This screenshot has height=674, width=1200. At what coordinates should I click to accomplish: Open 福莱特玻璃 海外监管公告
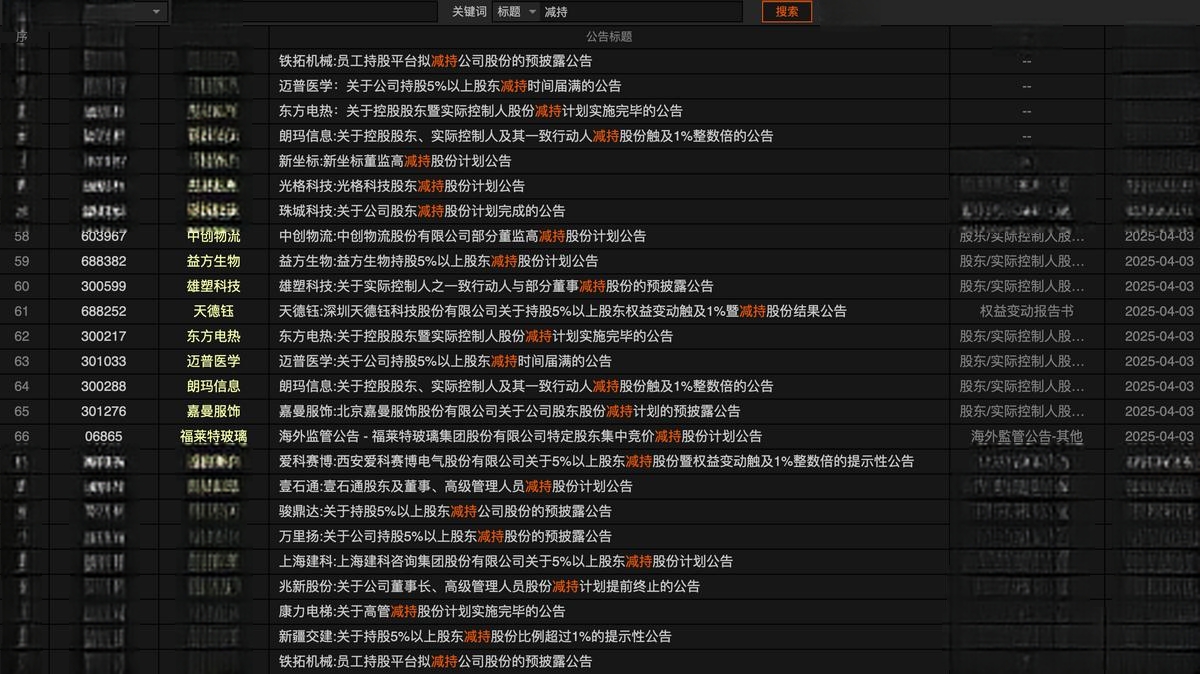(x=520, y=436)
